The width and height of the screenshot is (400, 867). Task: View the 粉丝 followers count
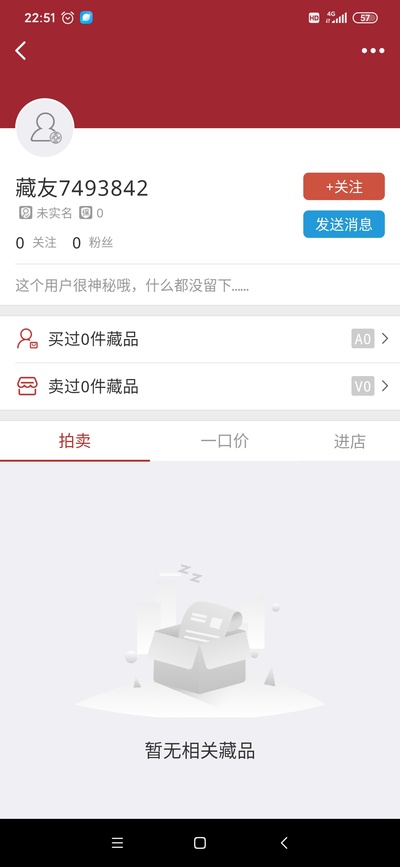tap(92, 243)
